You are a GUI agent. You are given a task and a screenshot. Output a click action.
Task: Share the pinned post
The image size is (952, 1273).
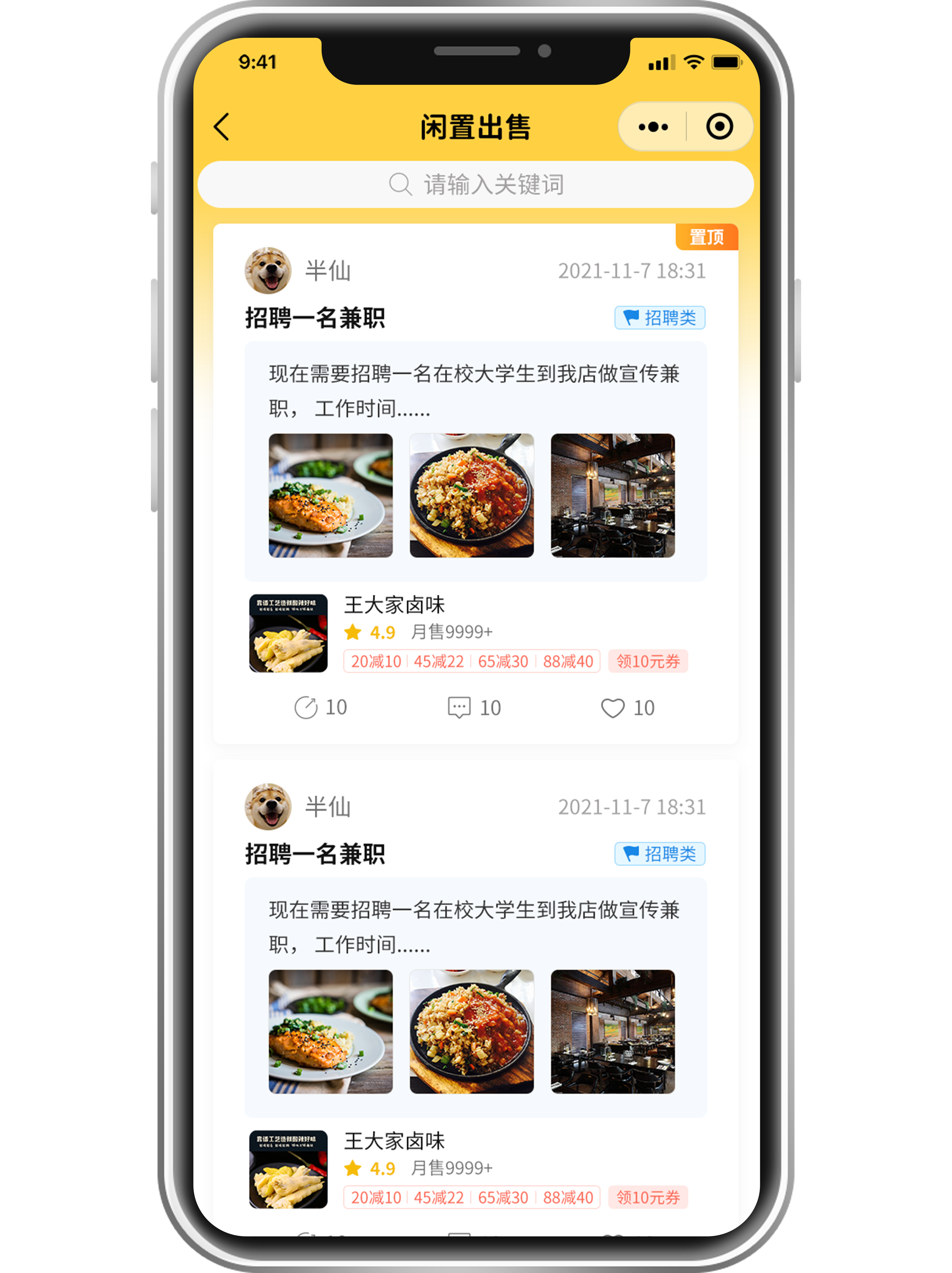[x=320, y=707]
